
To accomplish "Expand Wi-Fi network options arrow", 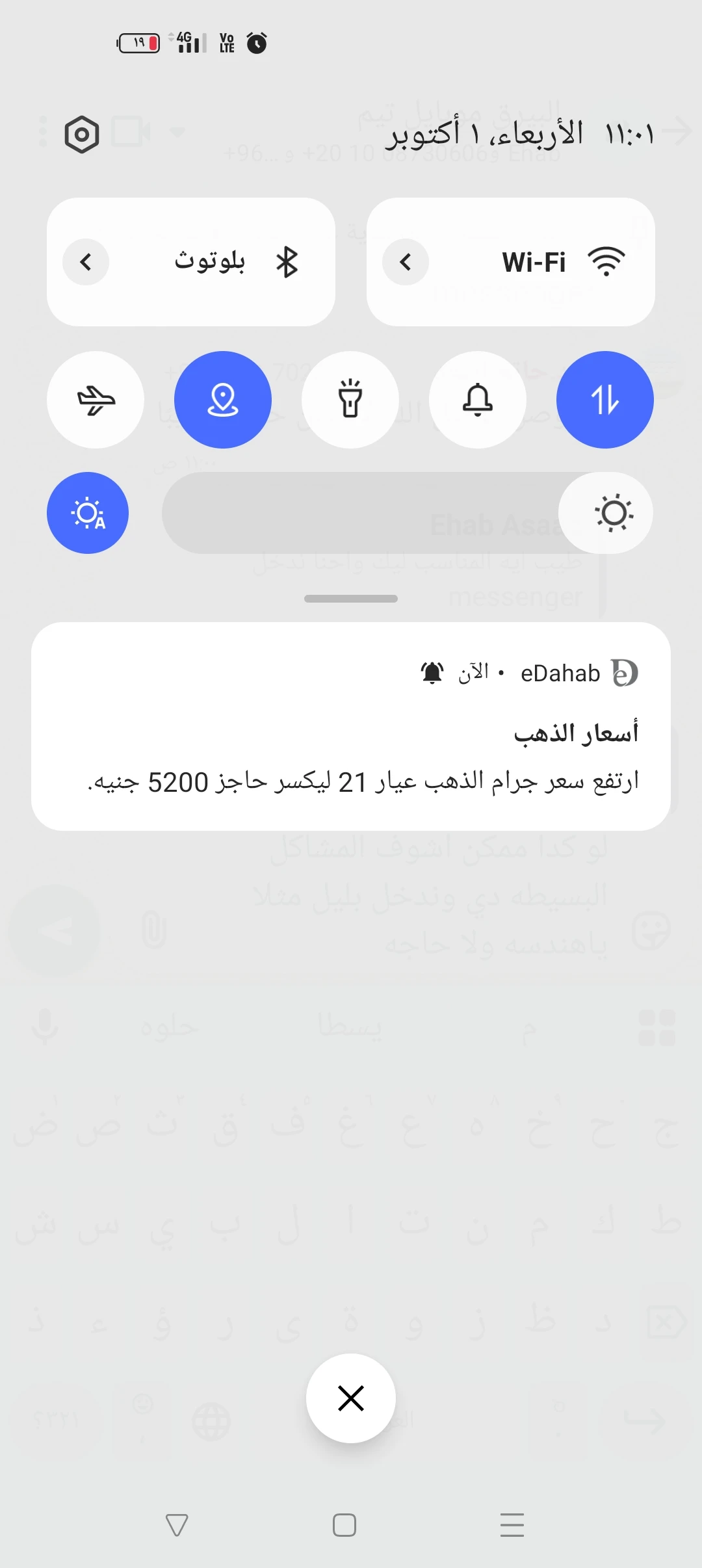I will pos(406,262).
